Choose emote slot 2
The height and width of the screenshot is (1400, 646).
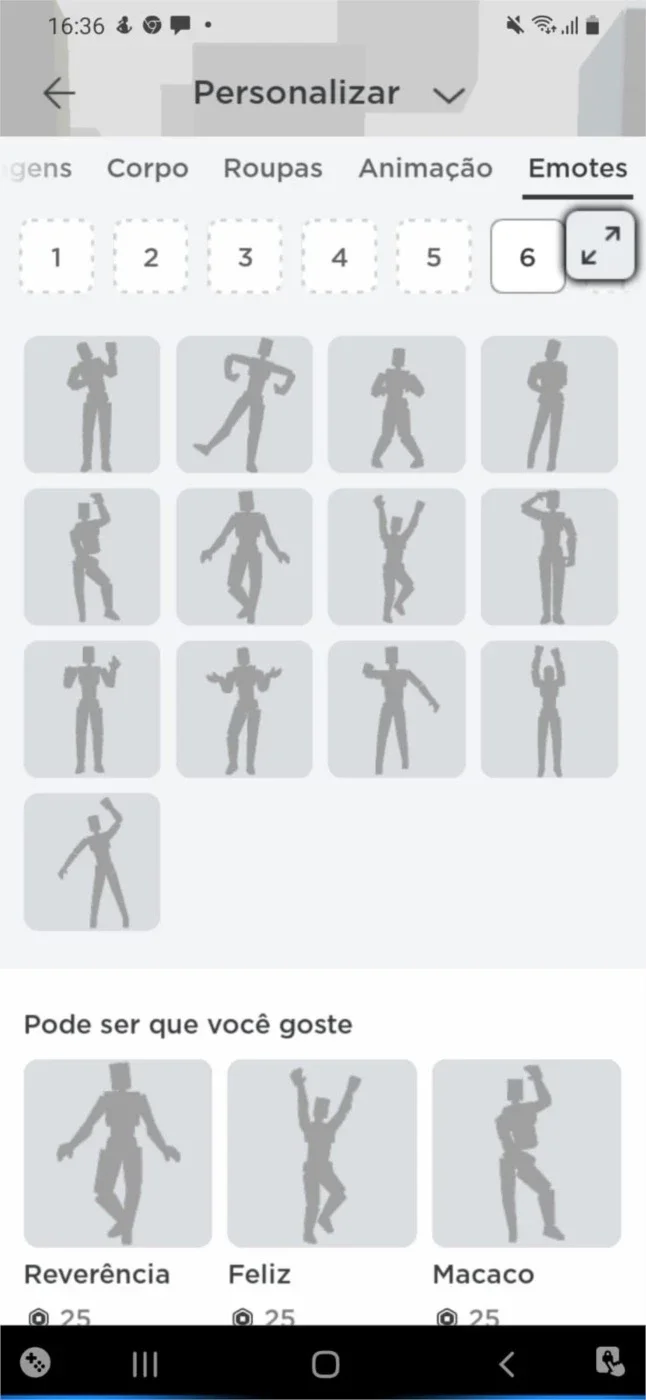coord(150,257)
